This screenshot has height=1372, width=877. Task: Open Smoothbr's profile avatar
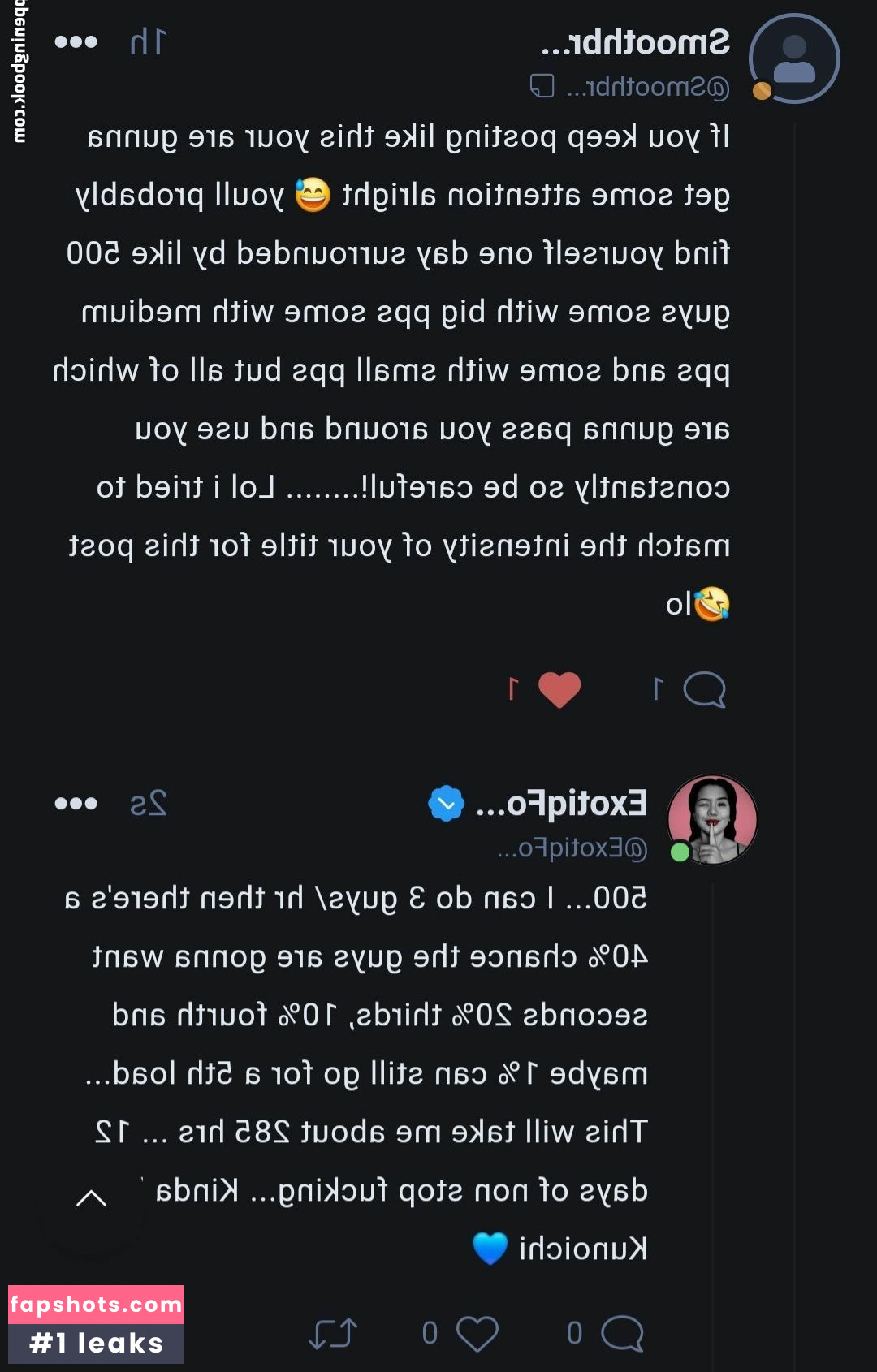793,59
